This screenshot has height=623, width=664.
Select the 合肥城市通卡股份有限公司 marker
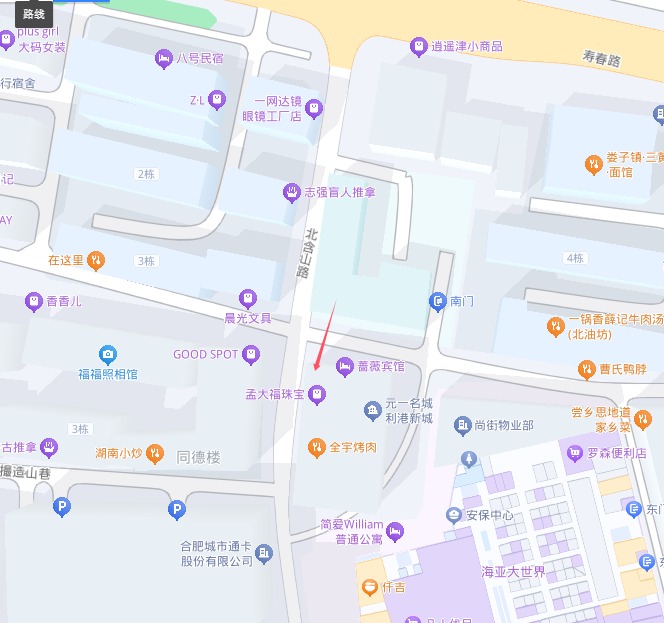264,553
